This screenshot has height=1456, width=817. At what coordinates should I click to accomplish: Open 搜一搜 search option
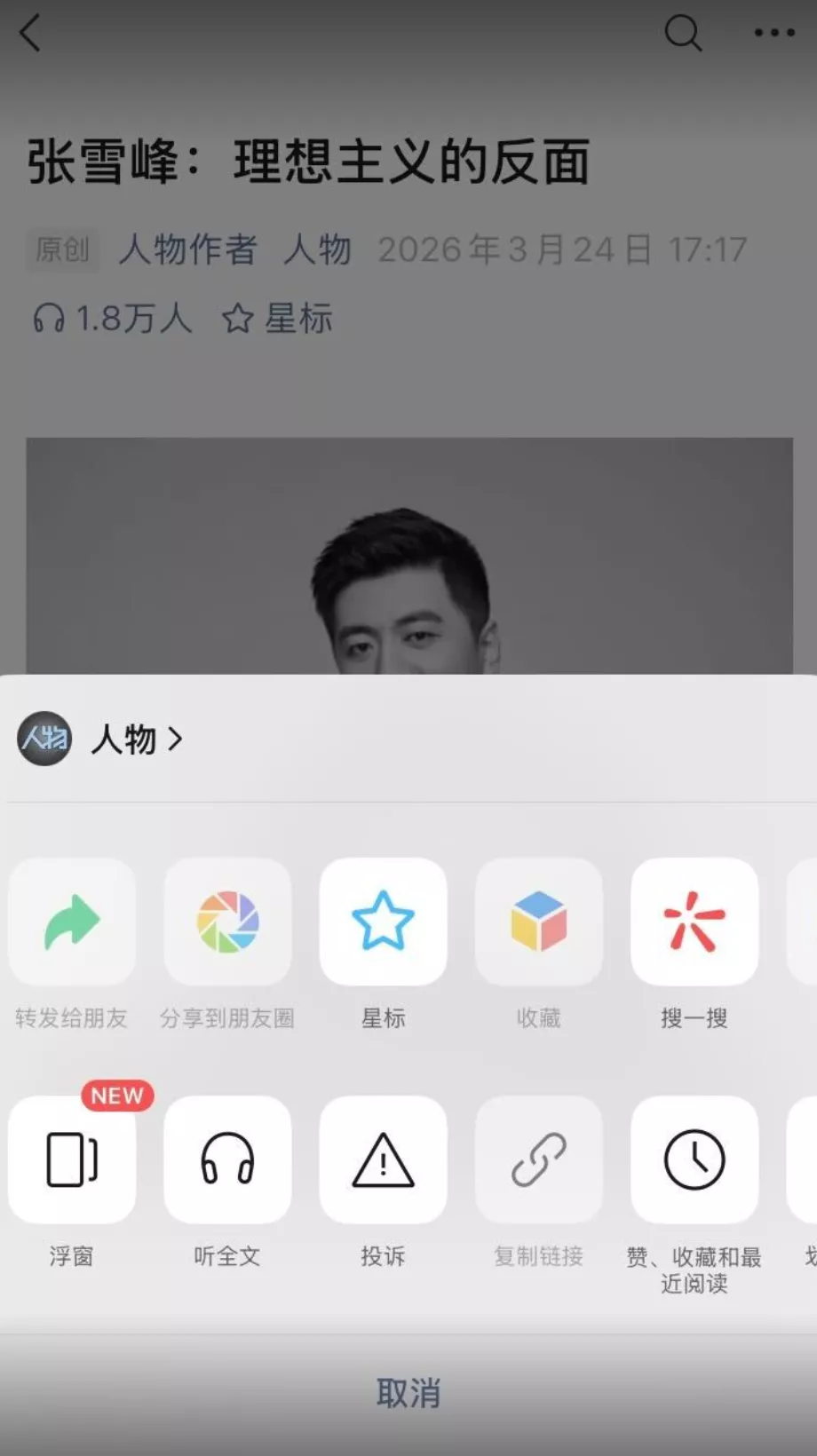click(x=694, y=922)
